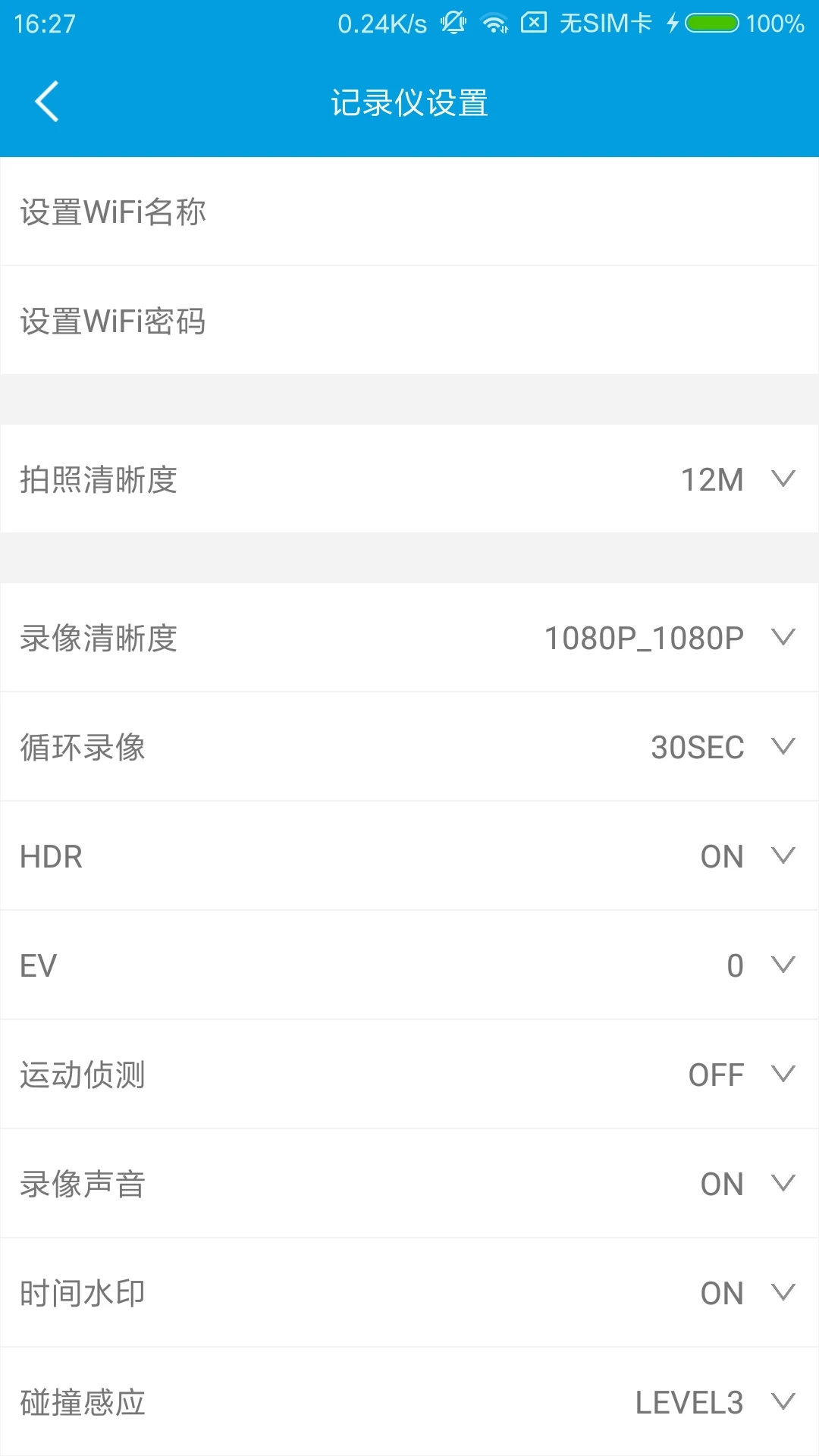Open 设置WiFi名称 to set WiFi name

coord(409,213)
